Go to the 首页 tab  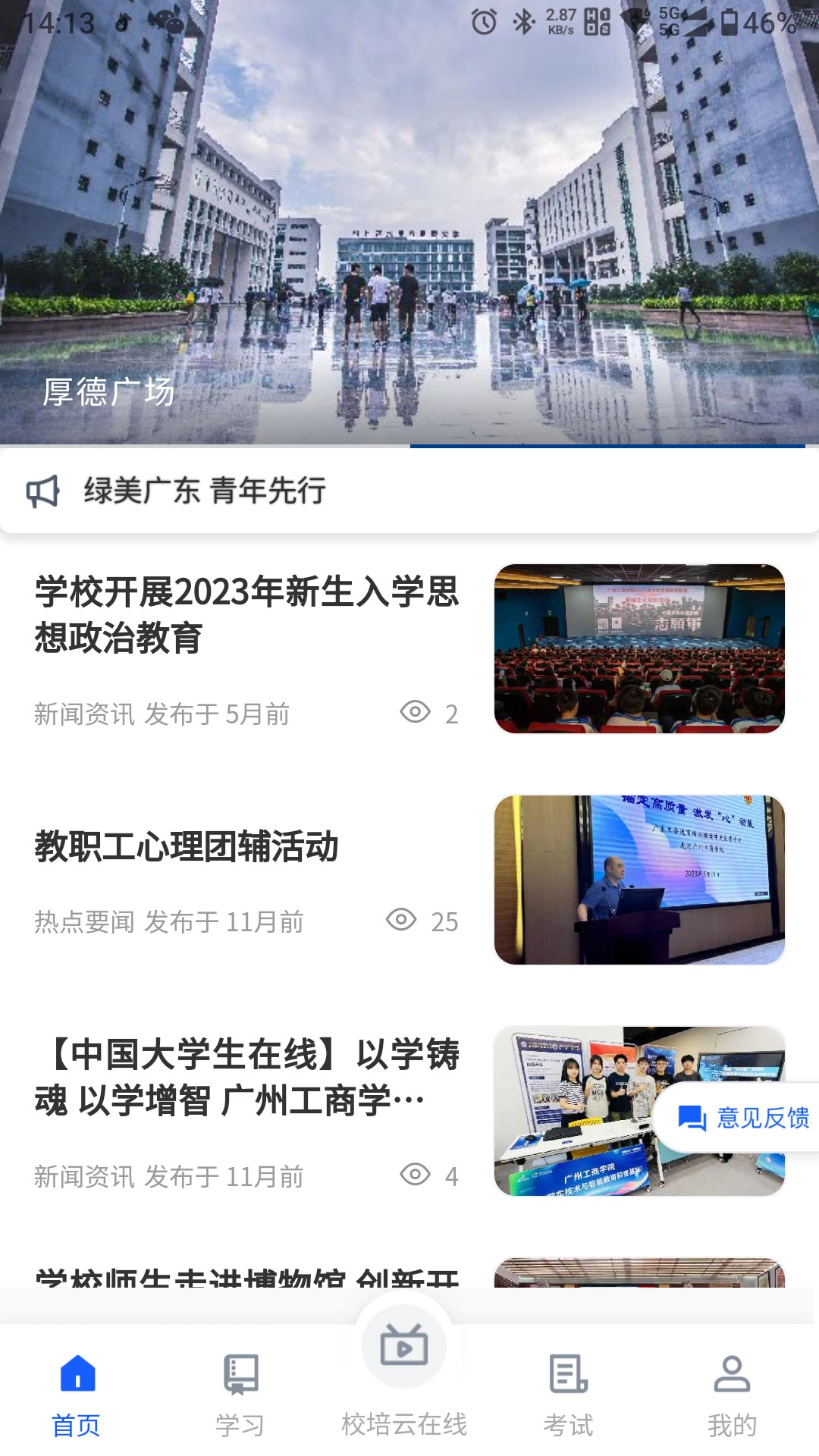pos(77,1395)
